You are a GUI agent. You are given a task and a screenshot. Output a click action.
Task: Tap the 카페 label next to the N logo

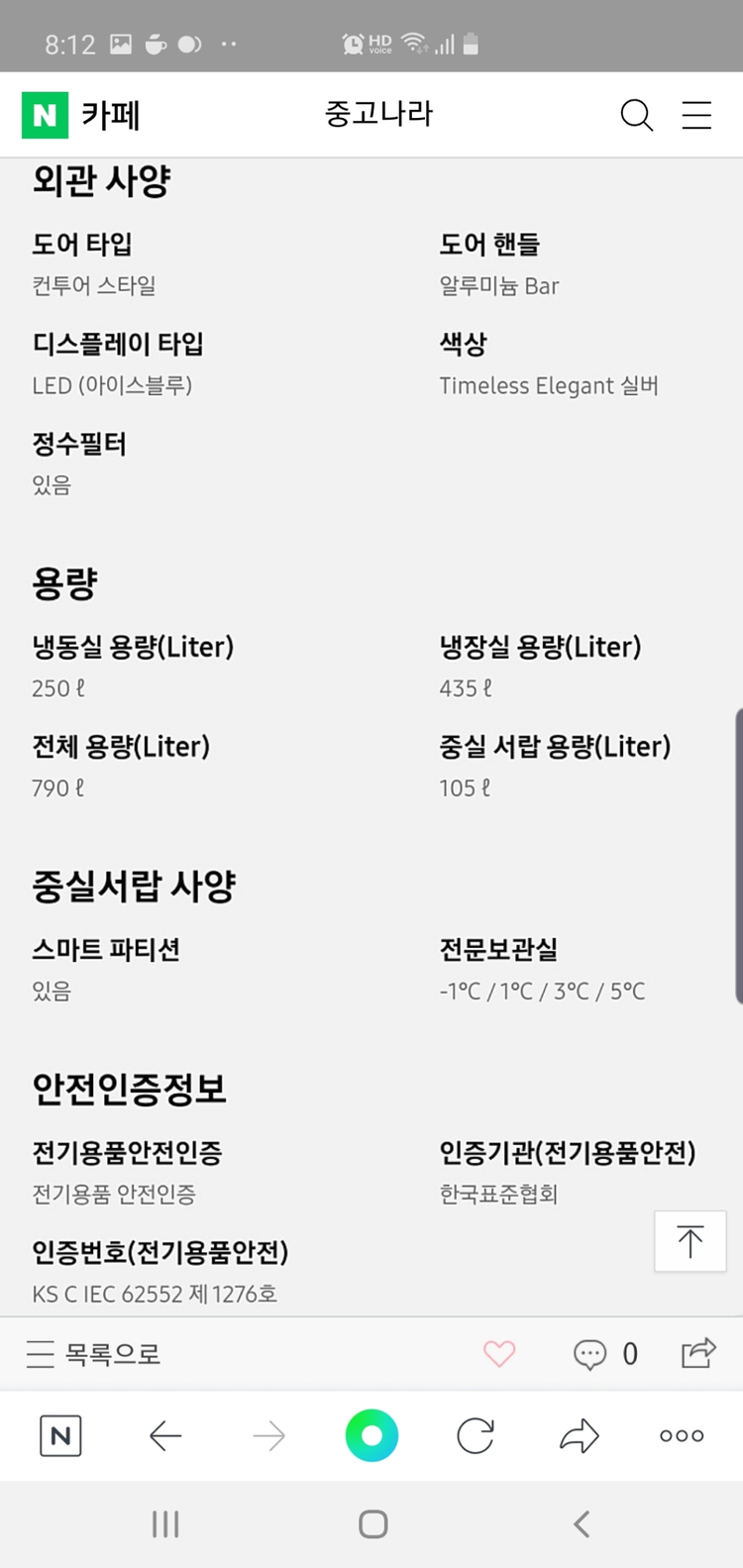click(x=112, y=115)
